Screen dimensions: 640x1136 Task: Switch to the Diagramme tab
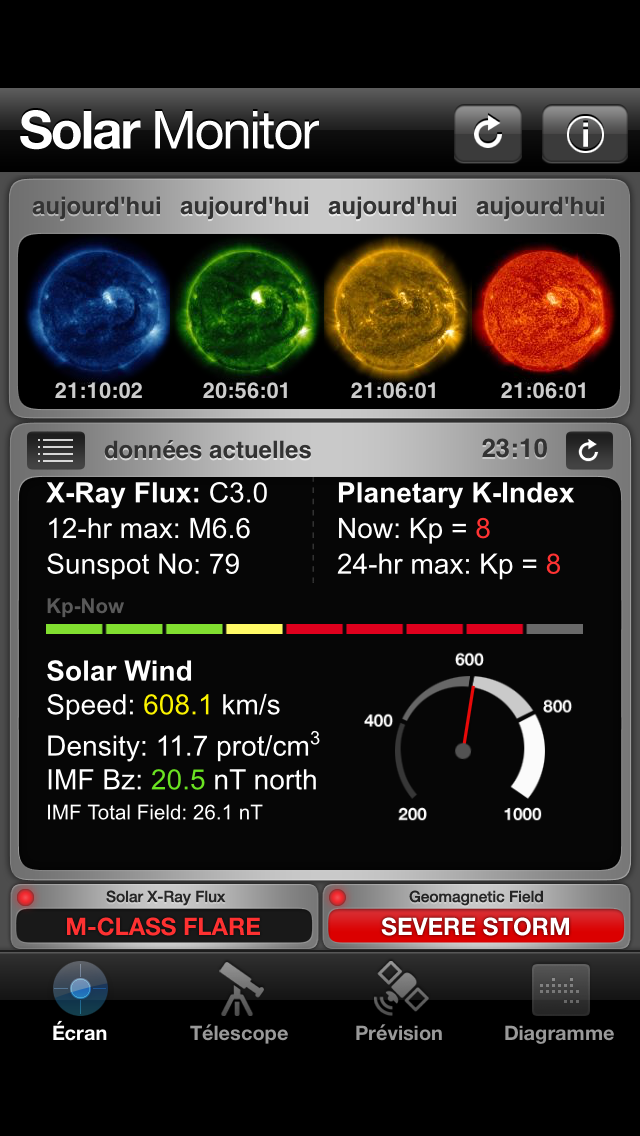click(x=560, y=1002)
